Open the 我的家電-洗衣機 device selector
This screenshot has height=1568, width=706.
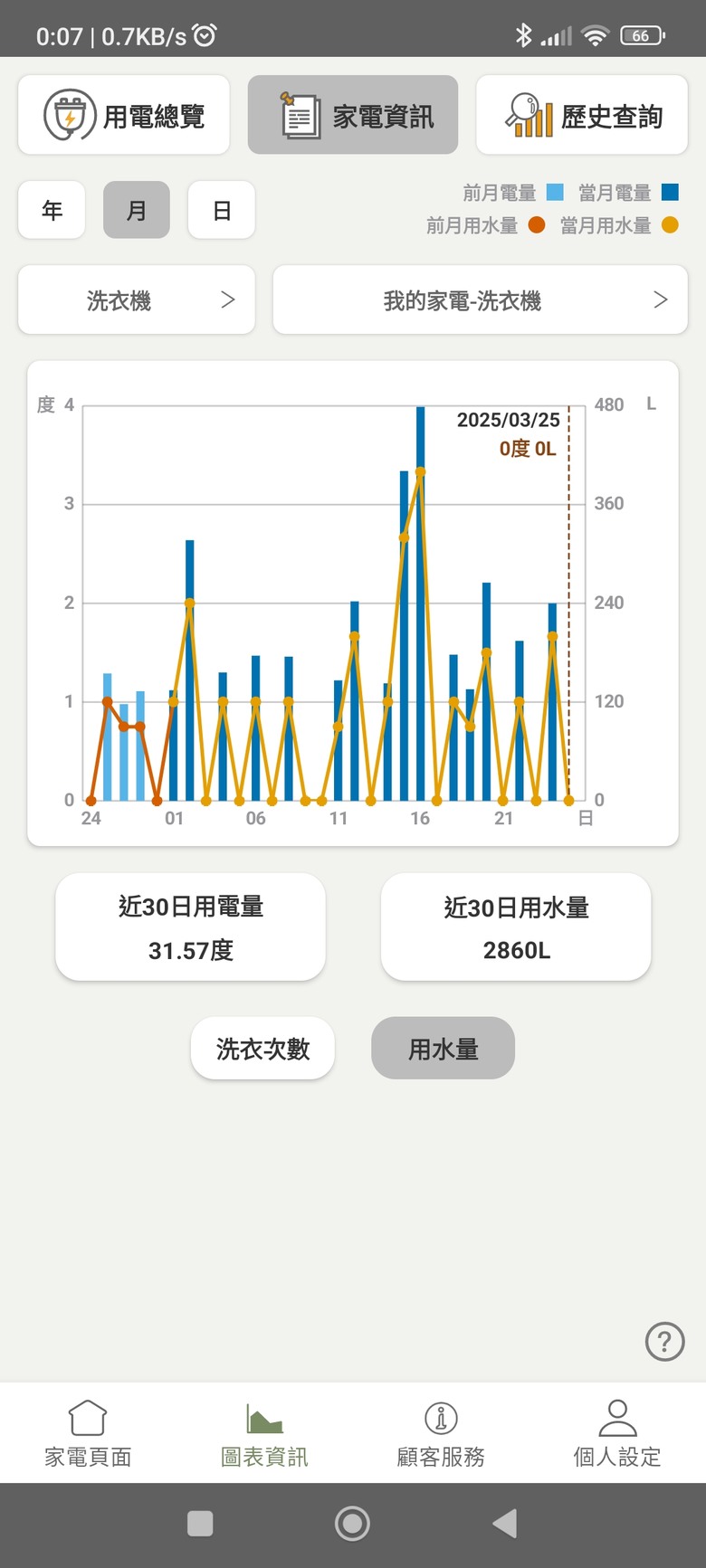(481, 299)
